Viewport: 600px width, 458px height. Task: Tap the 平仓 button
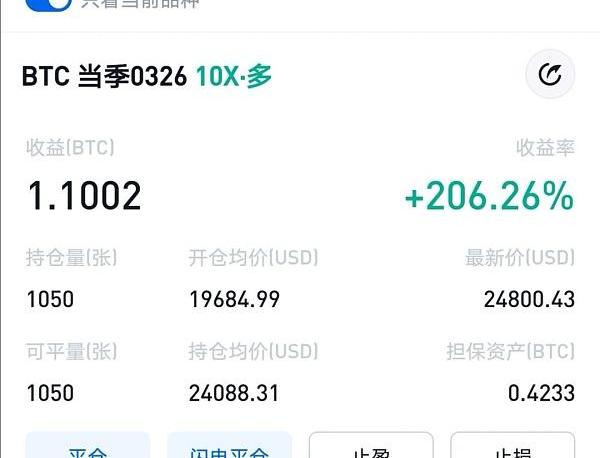(x=87, y=447)
